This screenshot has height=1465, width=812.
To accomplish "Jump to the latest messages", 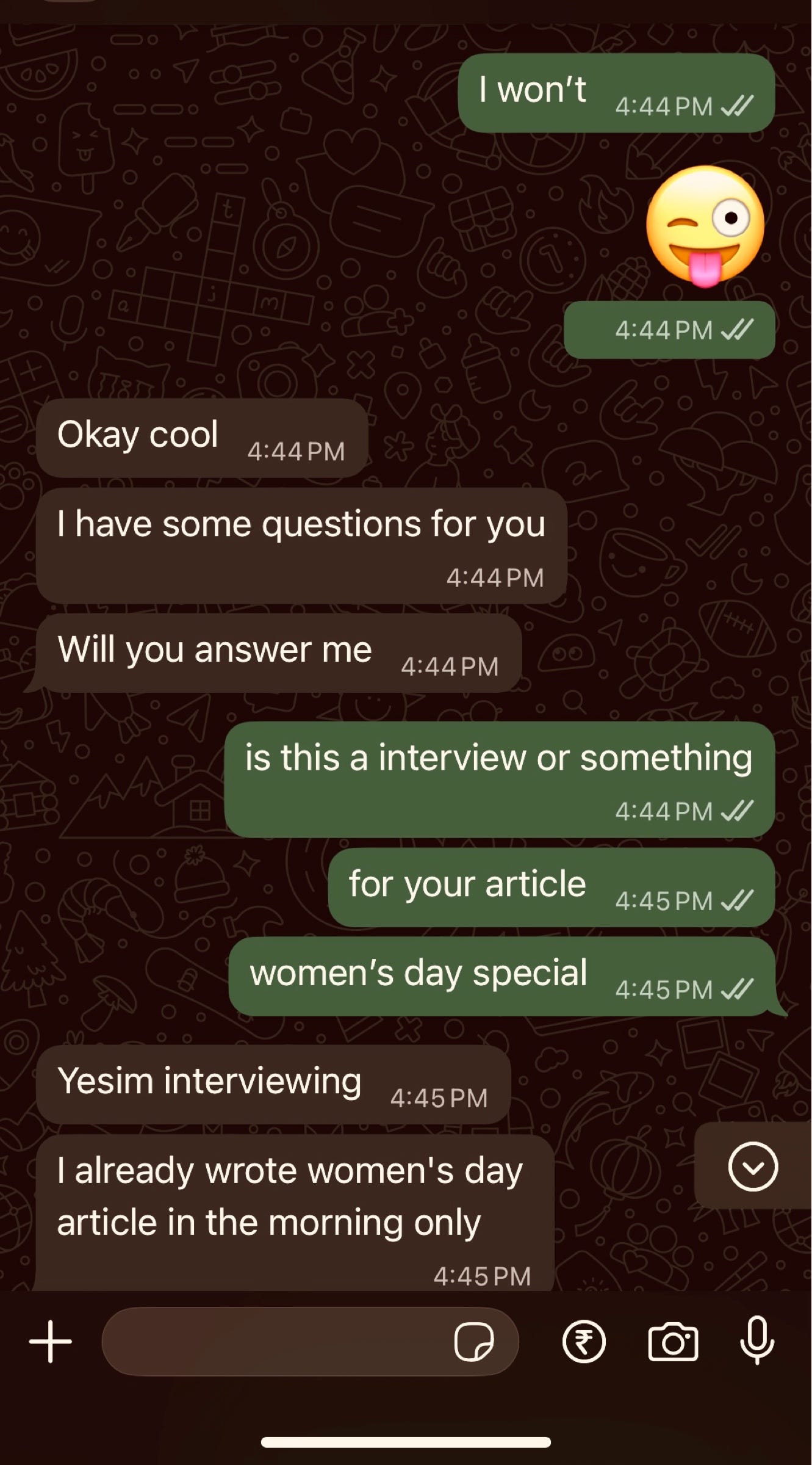I will coord(753,1167).
